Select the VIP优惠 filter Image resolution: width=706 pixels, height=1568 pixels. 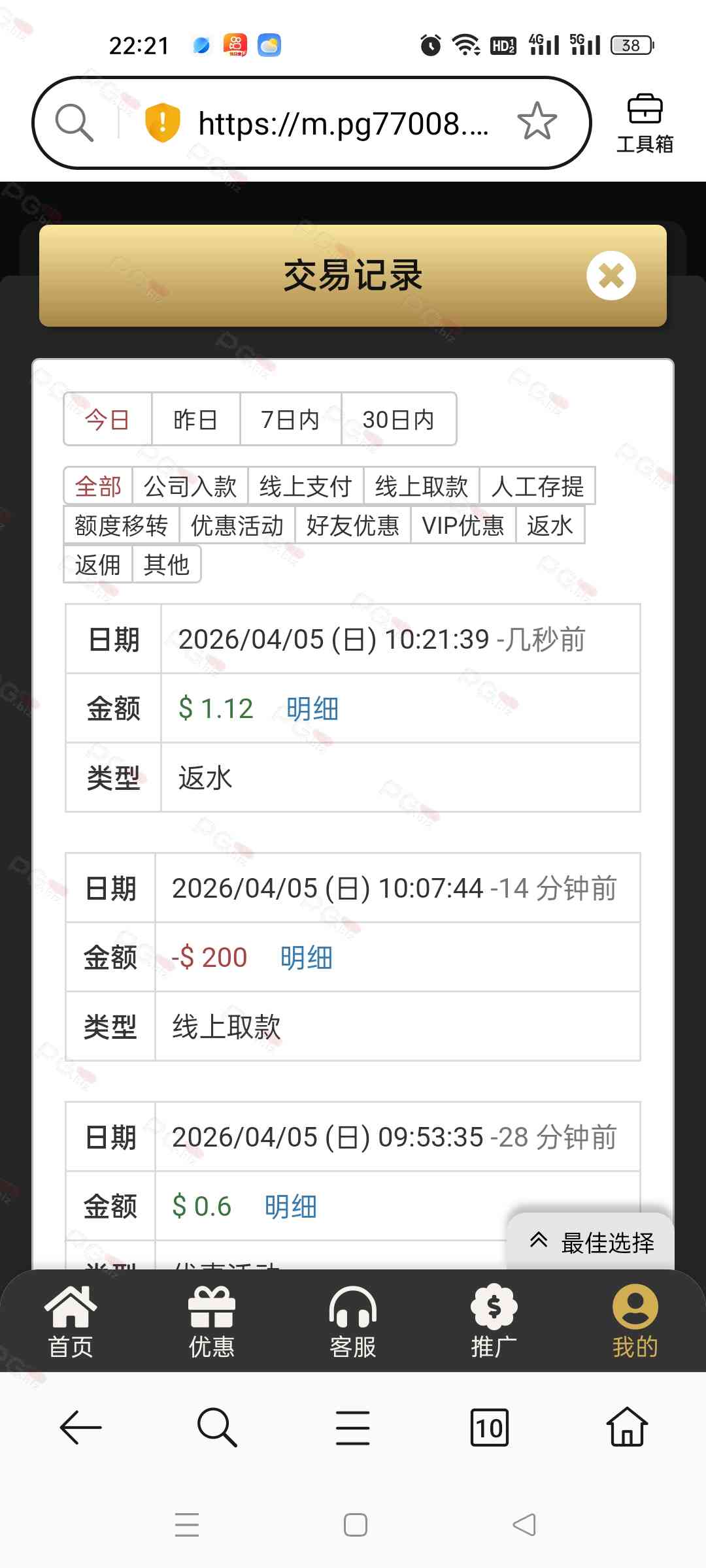point(463,525)
